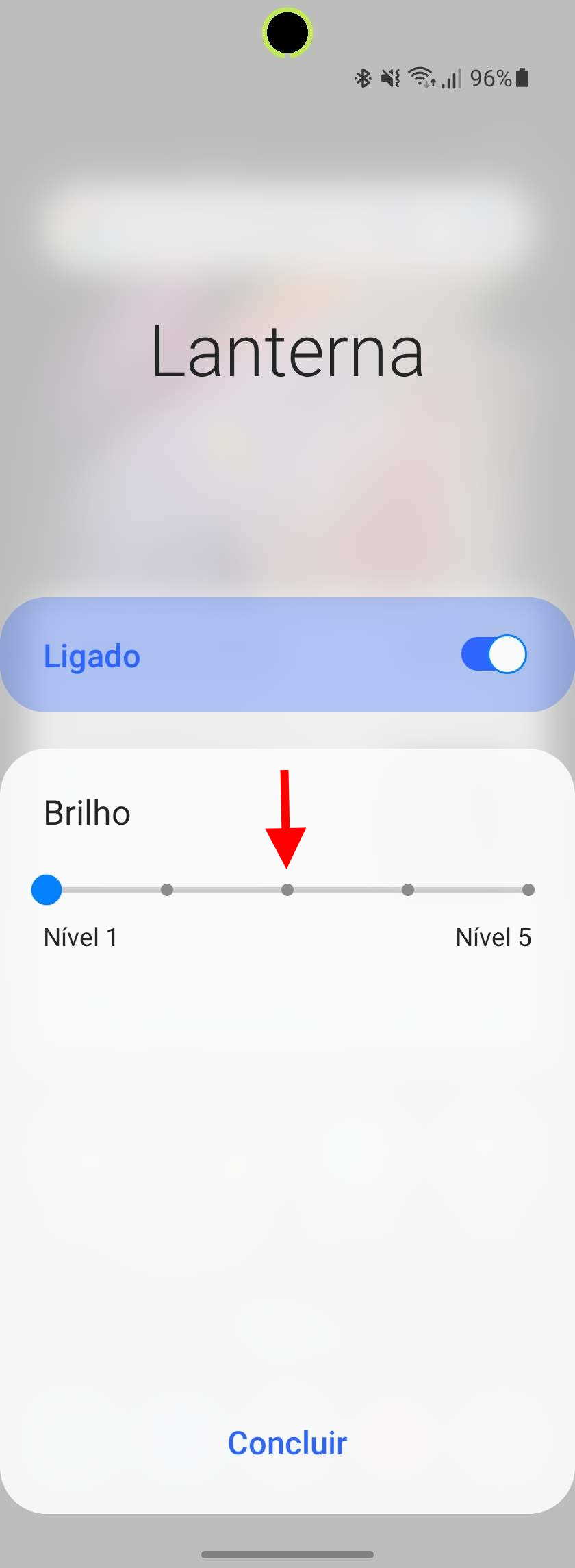575x1568 pixels.
Task: Set brightness to the middle level dot
Action: (287, 890)
